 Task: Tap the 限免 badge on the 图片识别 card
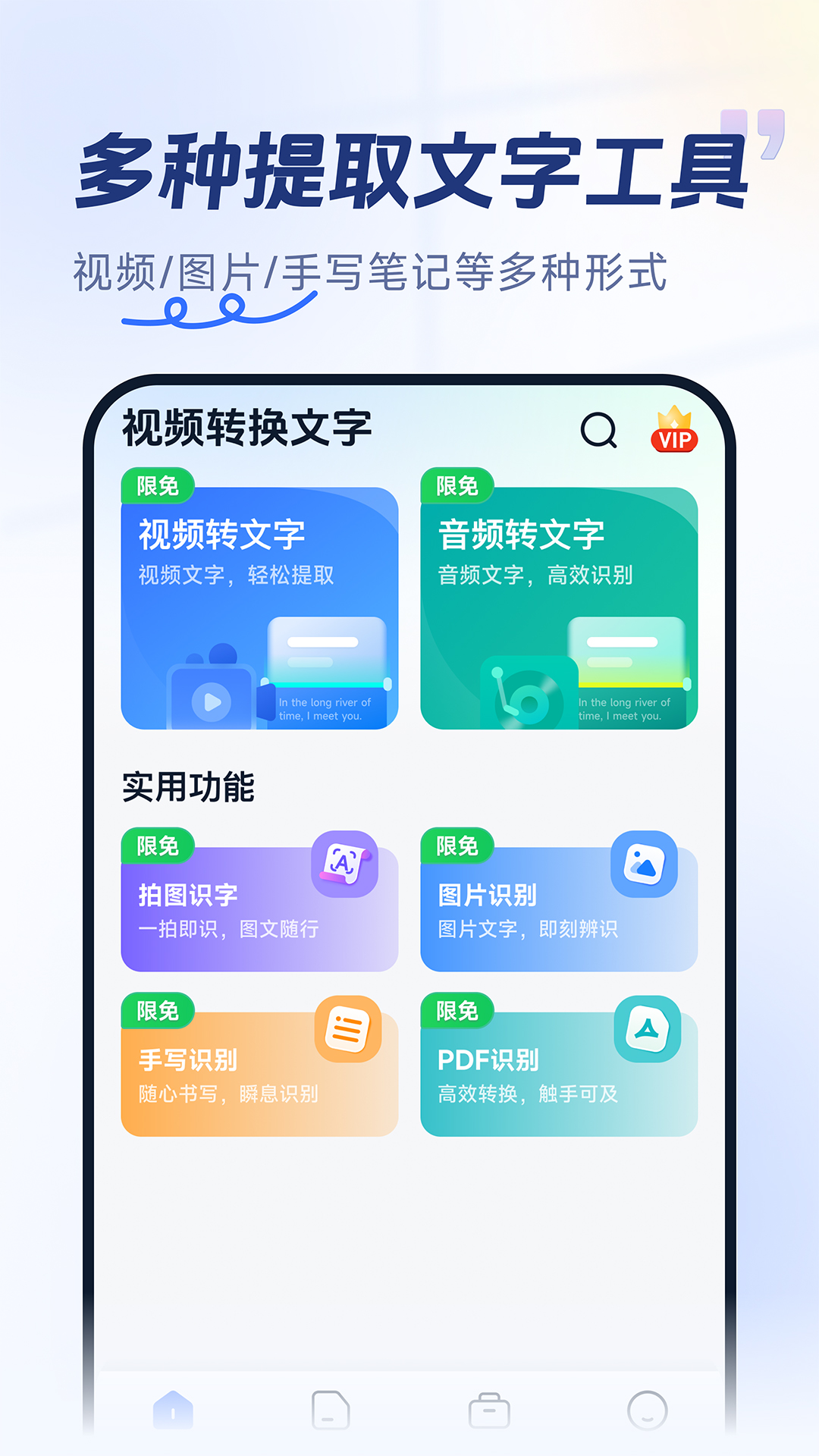[457, 847]
